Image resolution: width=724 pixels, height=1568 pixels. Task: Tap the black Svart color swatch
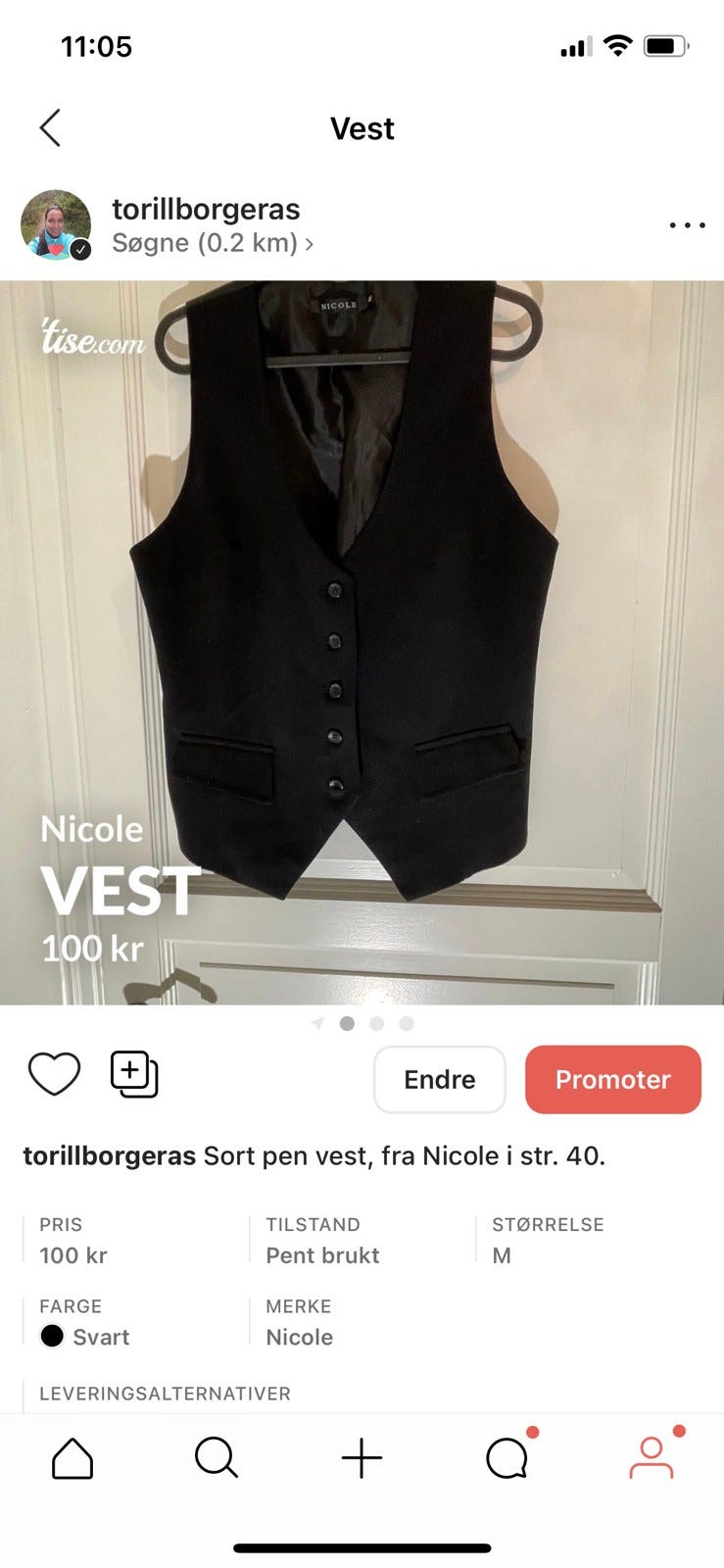tap(52, 1337)
